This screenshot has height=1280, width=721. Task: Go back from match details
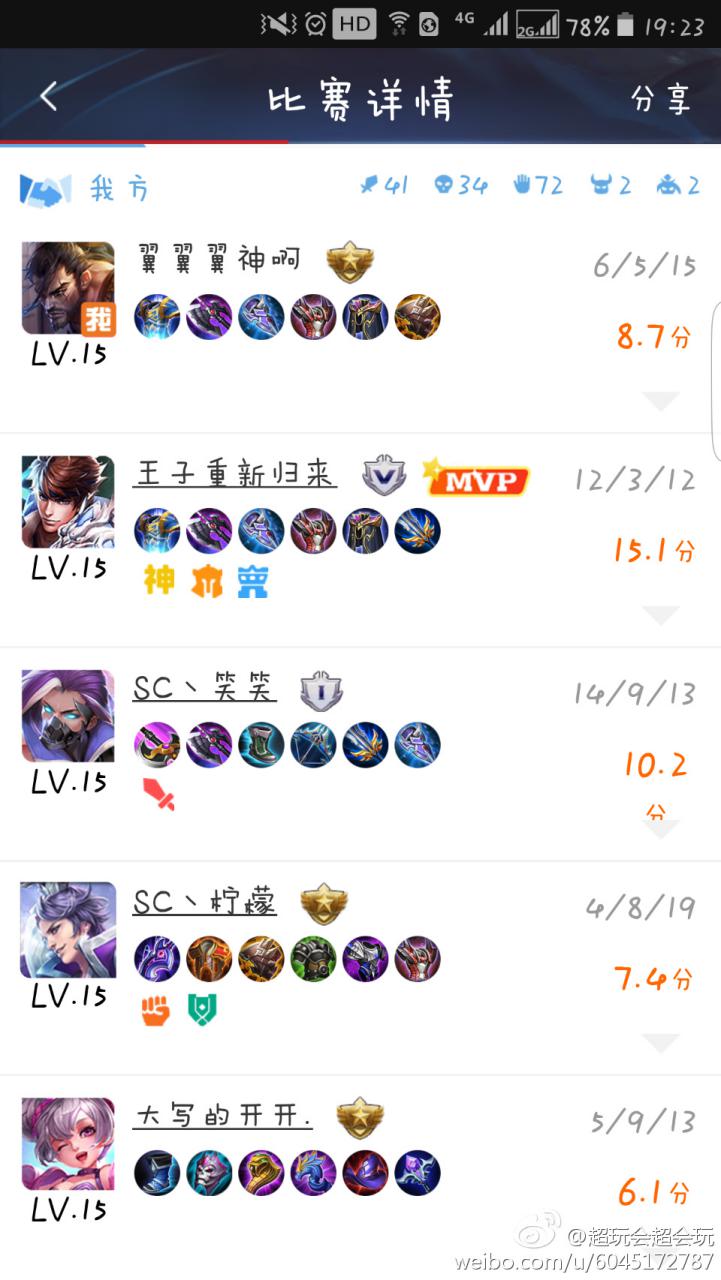48,97
